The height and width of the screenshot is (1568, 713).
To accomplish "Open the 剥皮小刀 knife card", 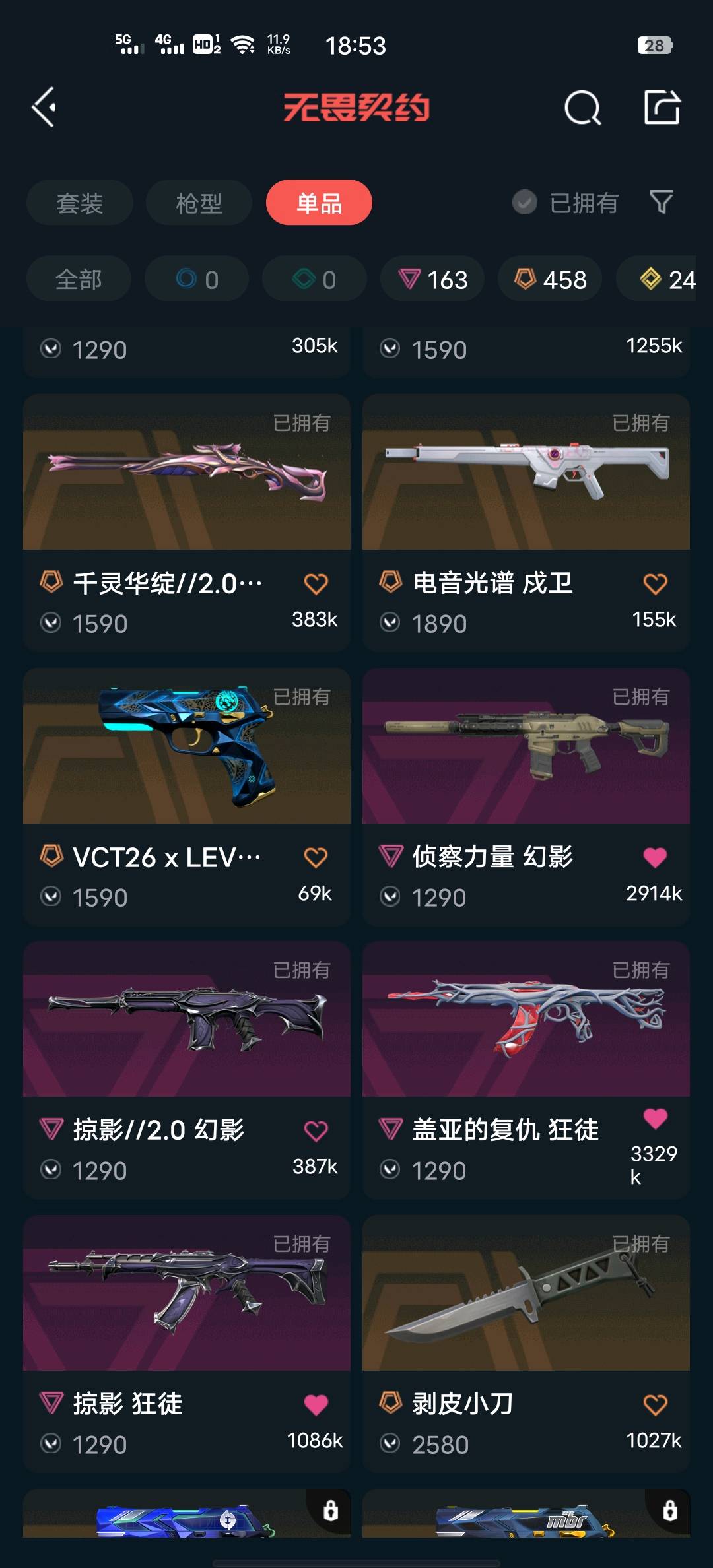I will click(x=526, y=1344).
